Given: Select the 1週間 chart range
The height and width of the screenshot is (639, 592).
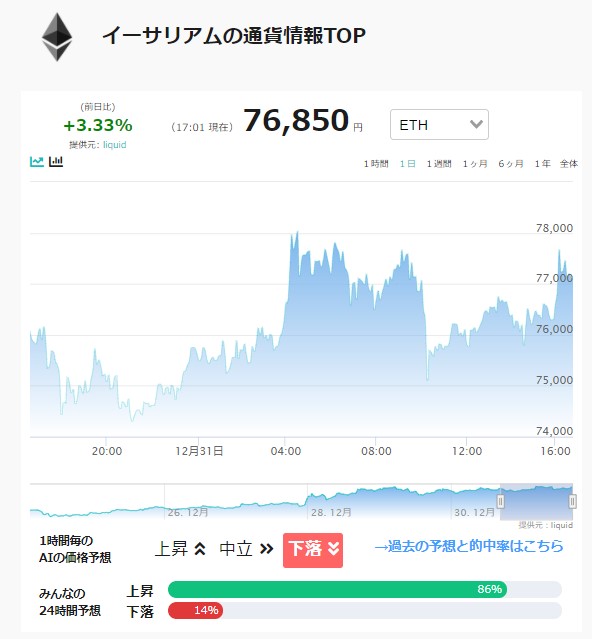Looking at the screenshot, I should 439,164.
